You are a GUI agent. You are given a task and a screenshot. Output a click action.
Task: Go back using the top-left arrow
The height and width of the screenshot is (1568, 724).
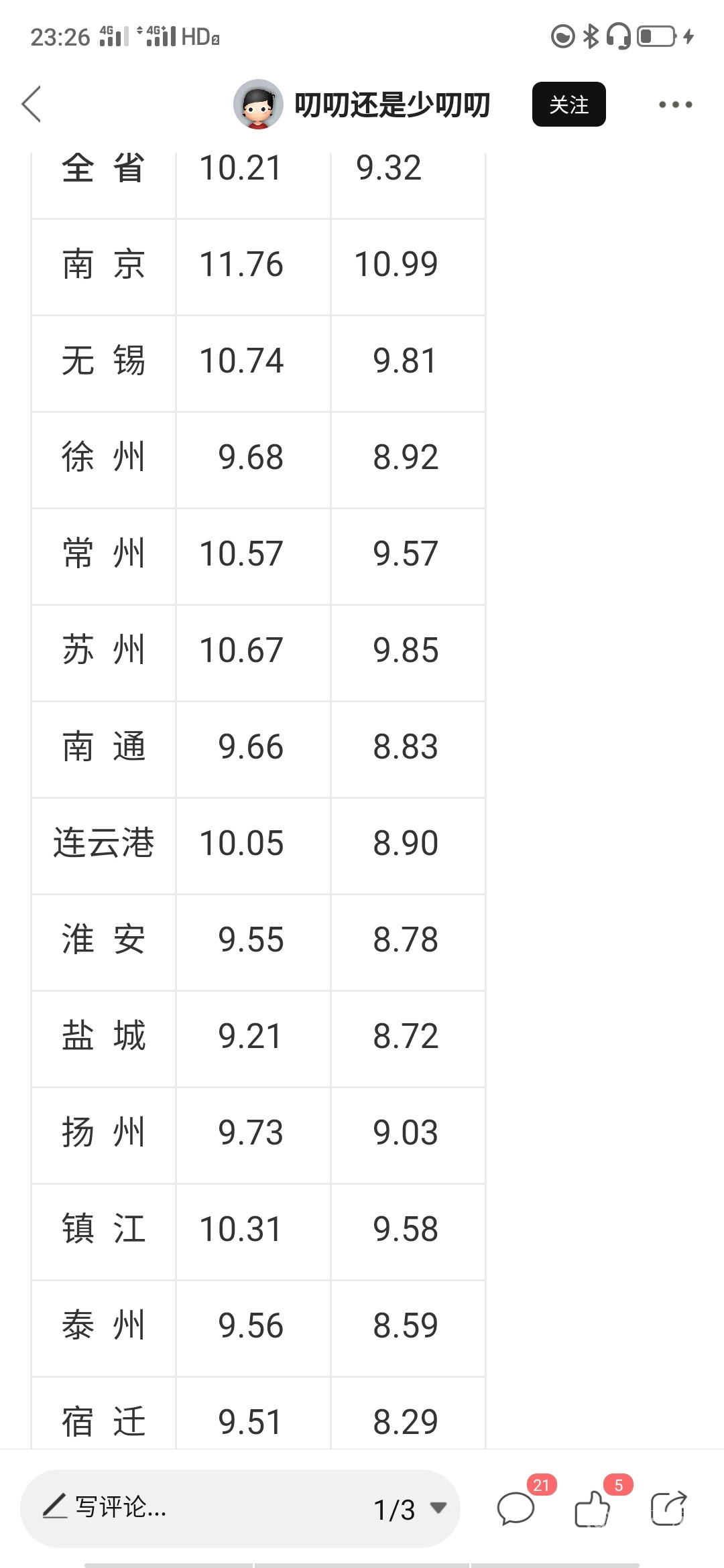(x=32, y=105)
